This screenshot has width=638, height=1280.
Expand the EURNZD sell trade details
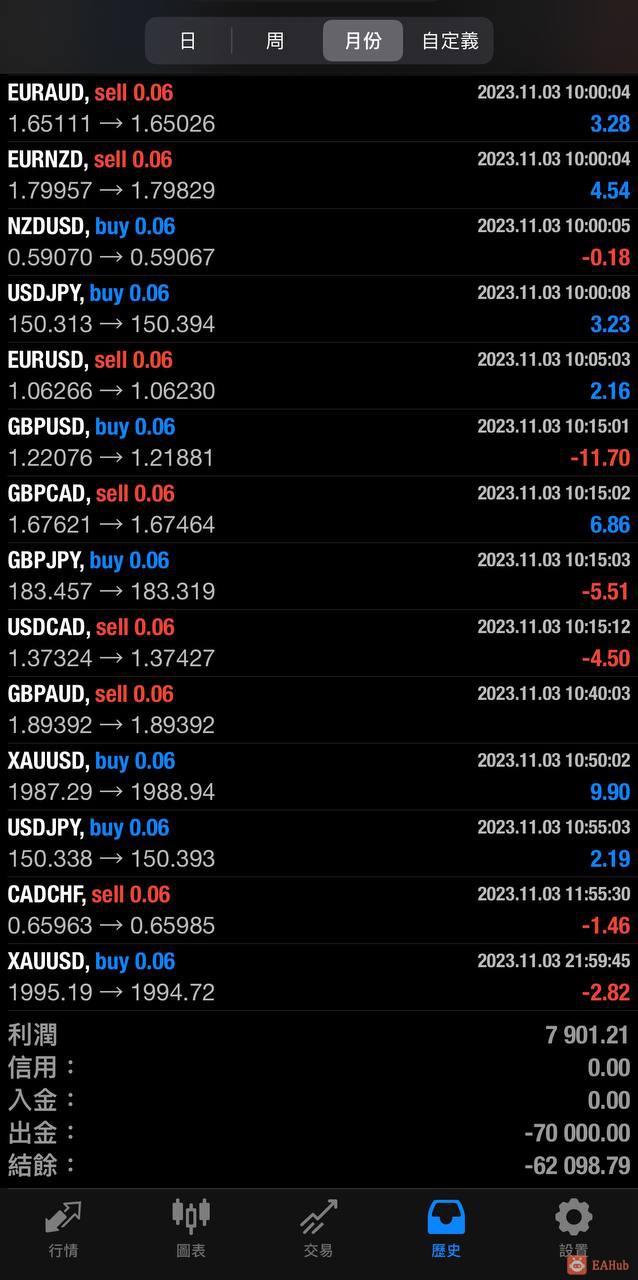319,175
